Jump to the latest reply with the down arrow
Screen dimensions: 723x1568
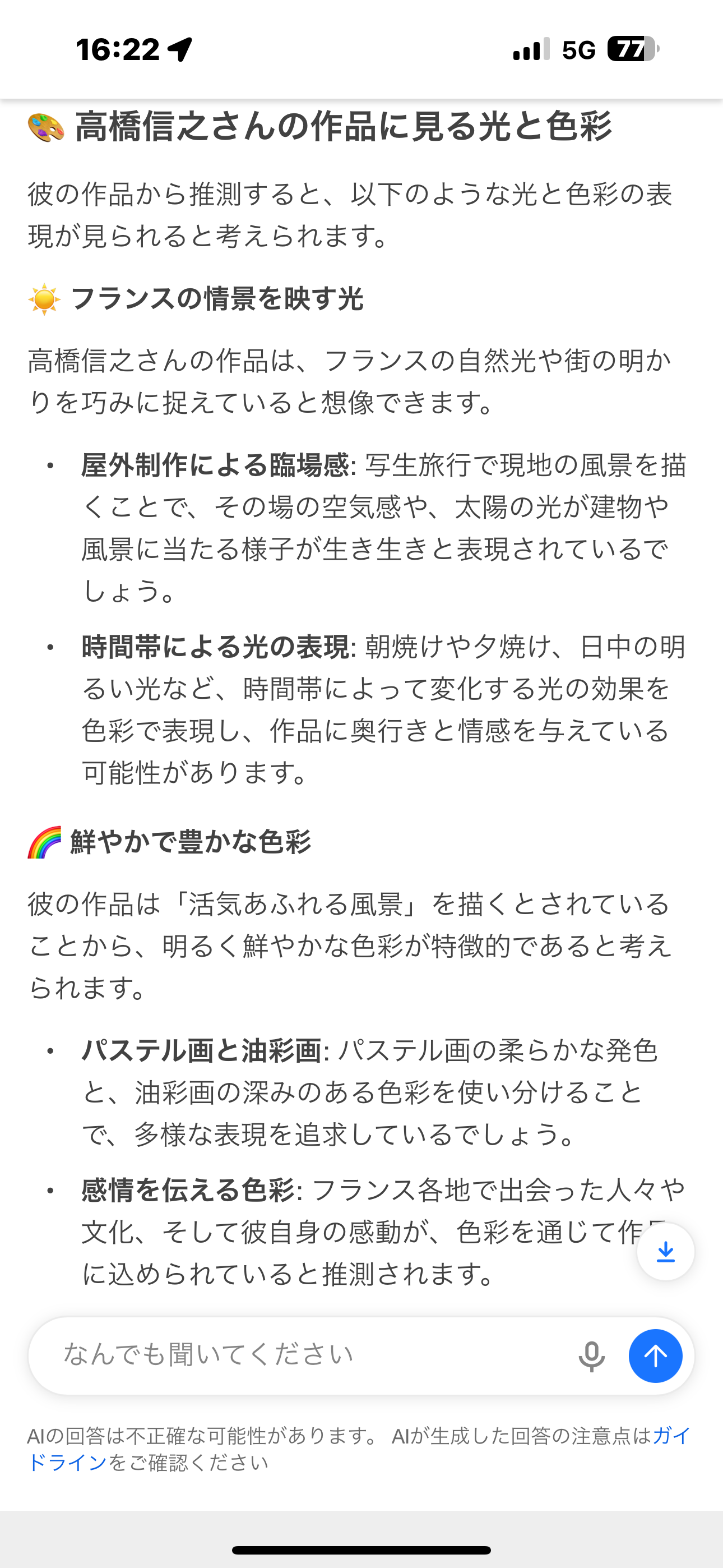665,1252
